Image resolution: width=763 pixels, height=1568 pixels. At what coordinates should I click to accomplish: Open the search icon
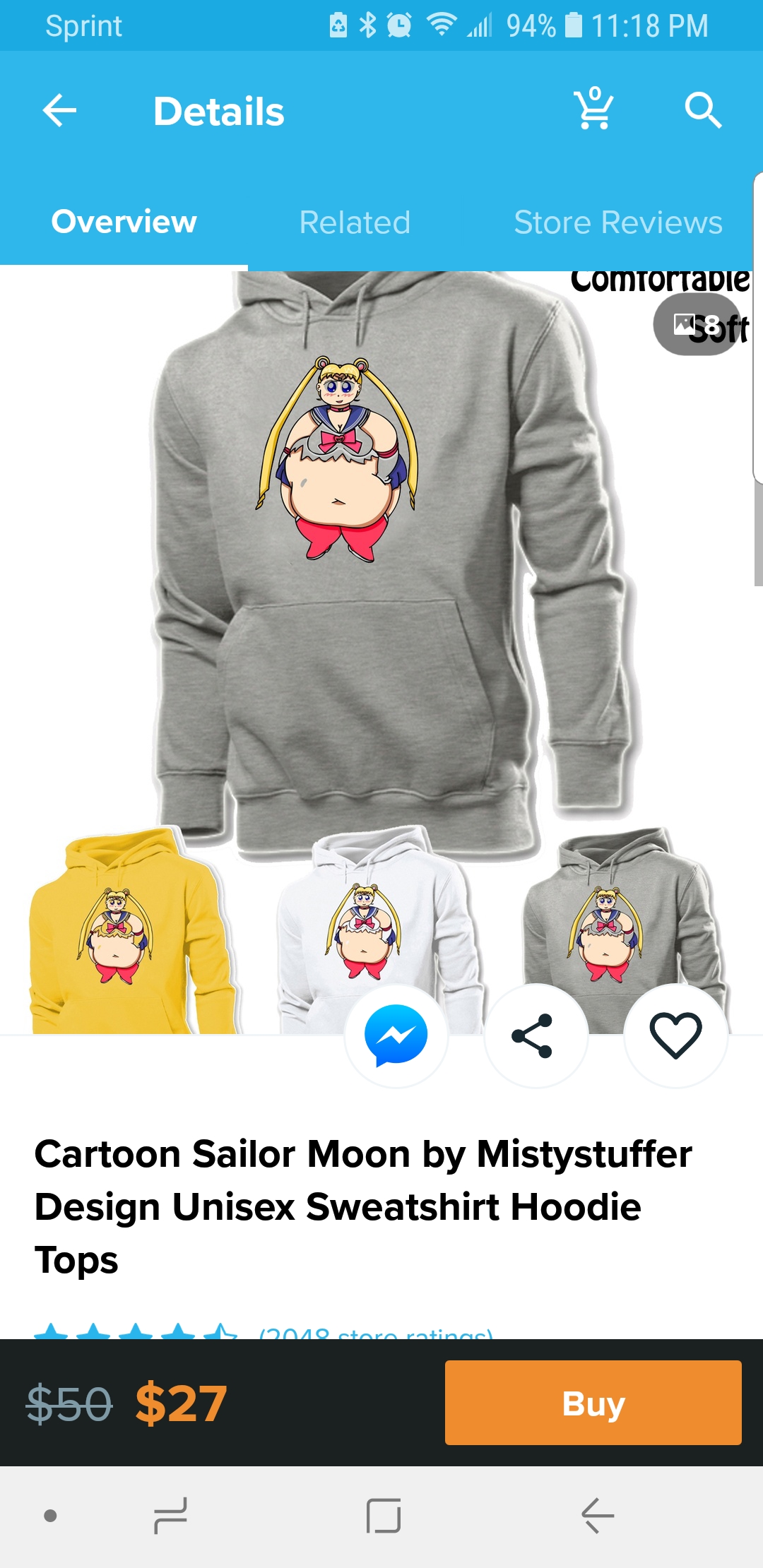703,110
